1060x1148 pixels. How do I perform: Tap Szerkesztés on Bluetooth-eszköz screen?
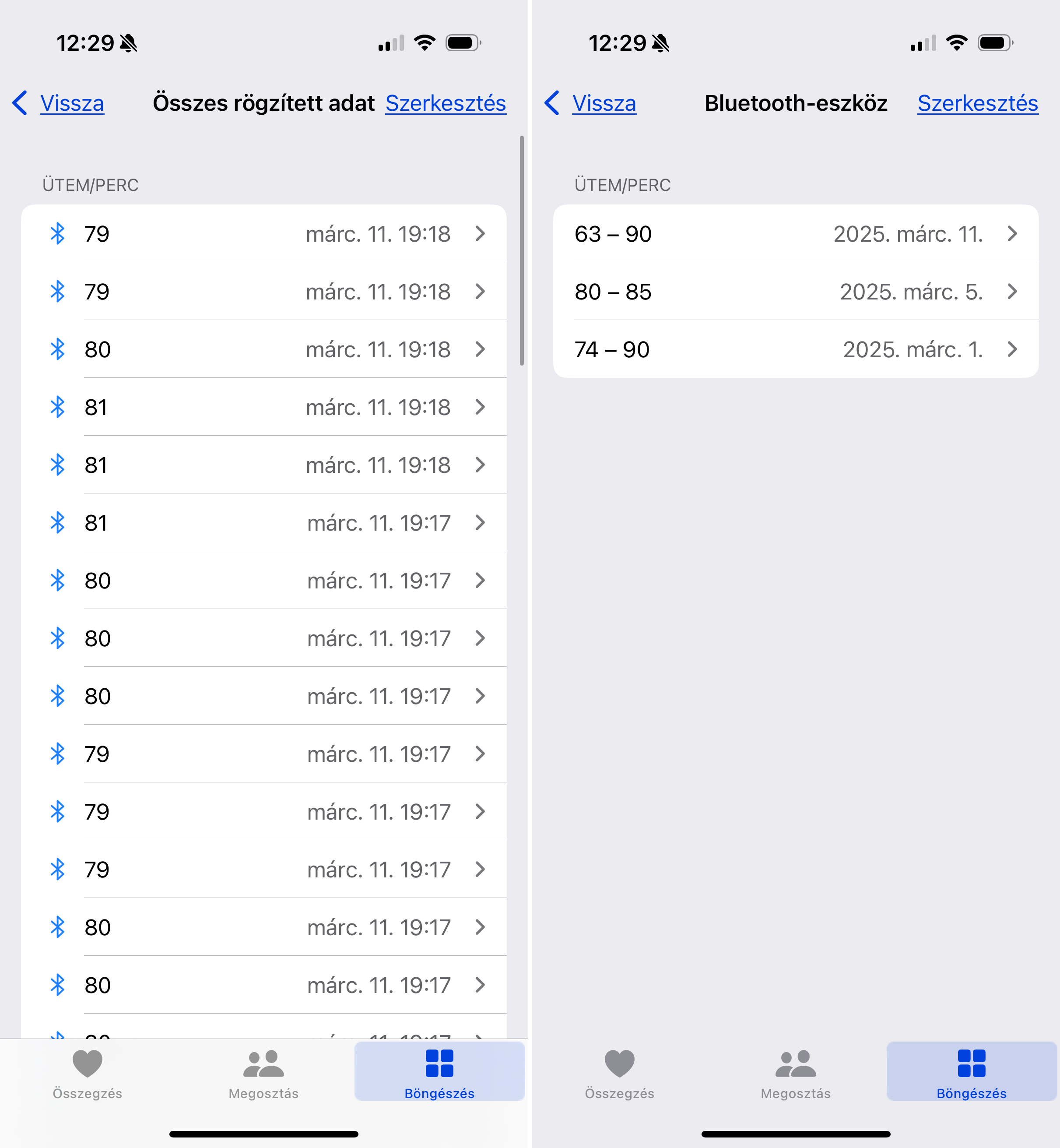(977, 103)
